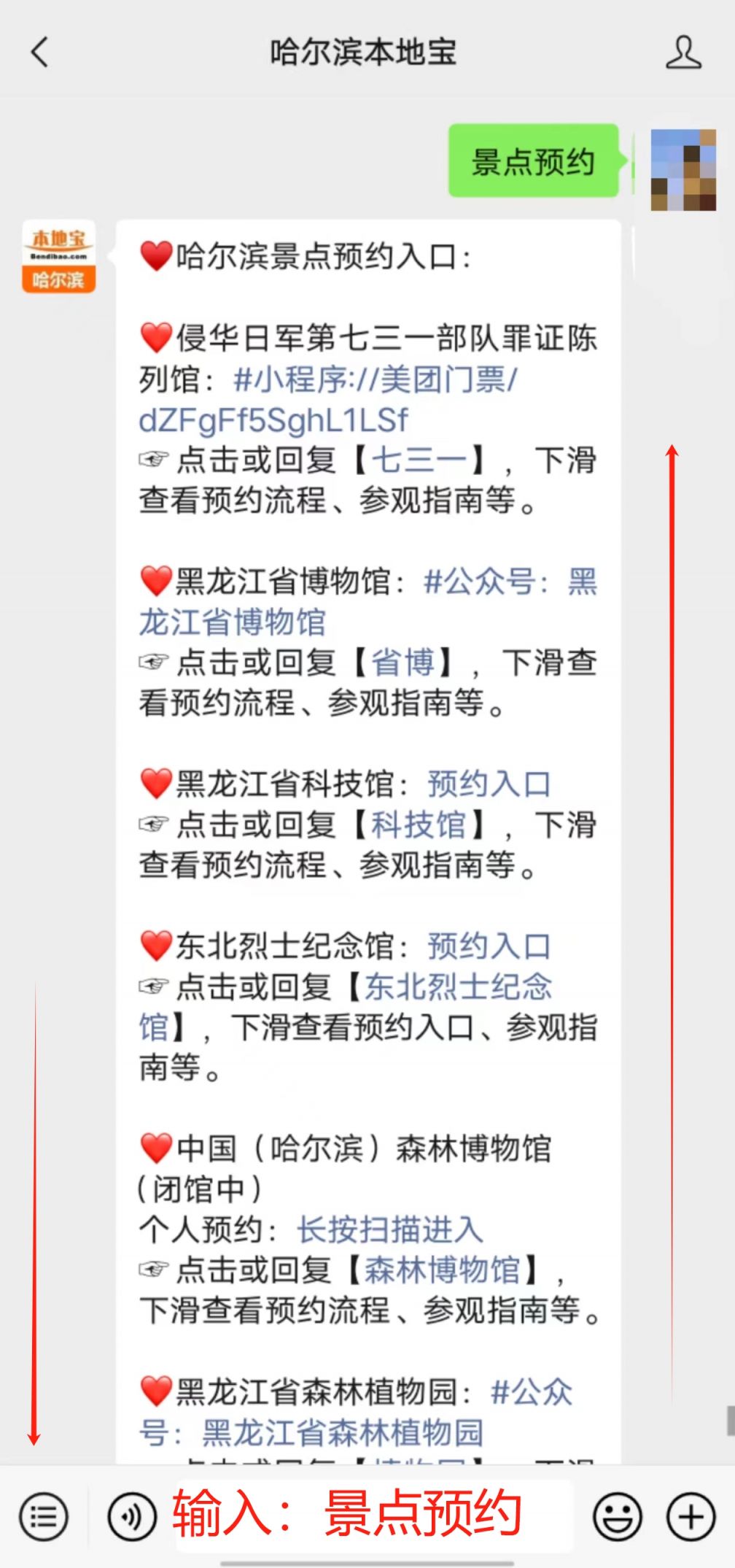Open the plus attachments menu
Viewport: 735px width, 1568px height.
(x=690, y=1518)
